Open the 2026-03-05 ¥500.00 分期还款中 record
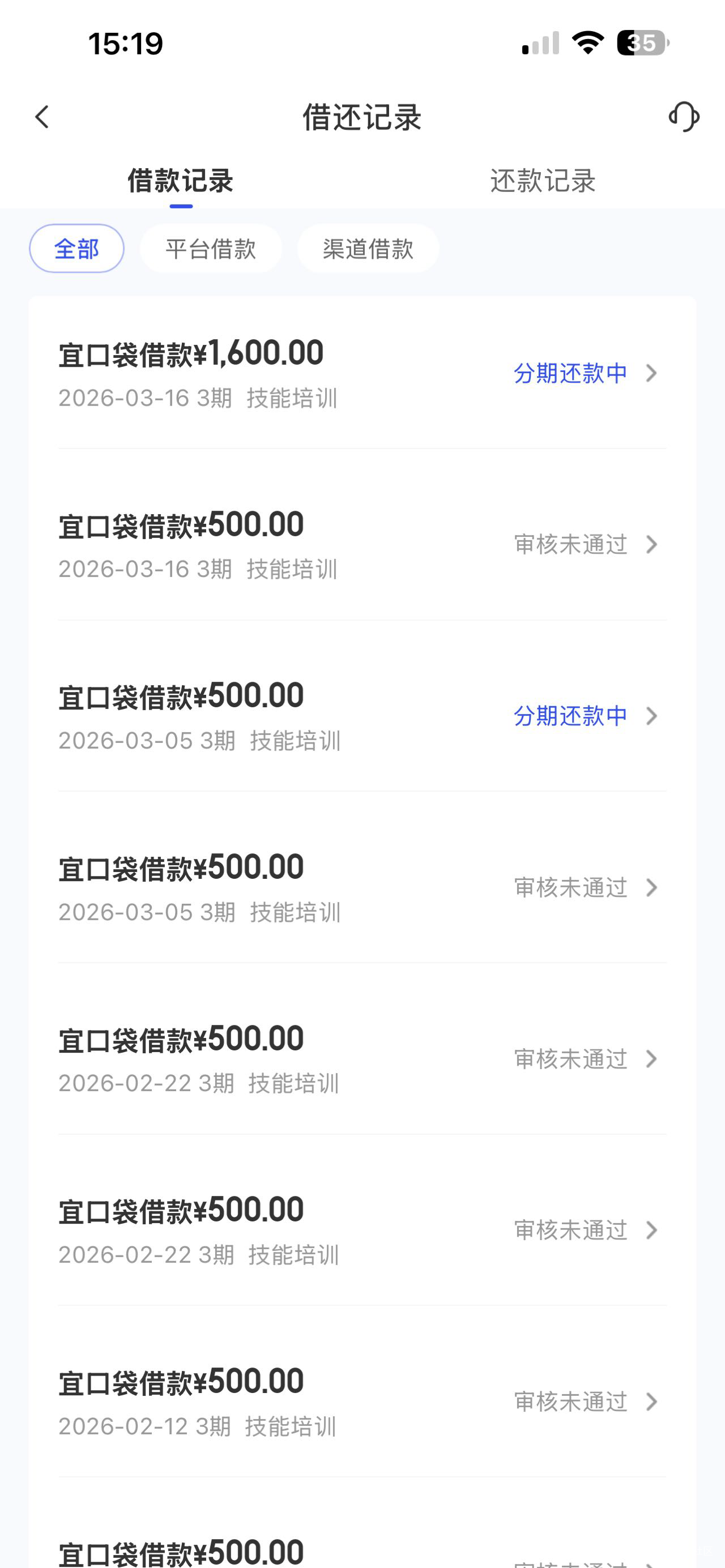 click(x=362, y=716)
